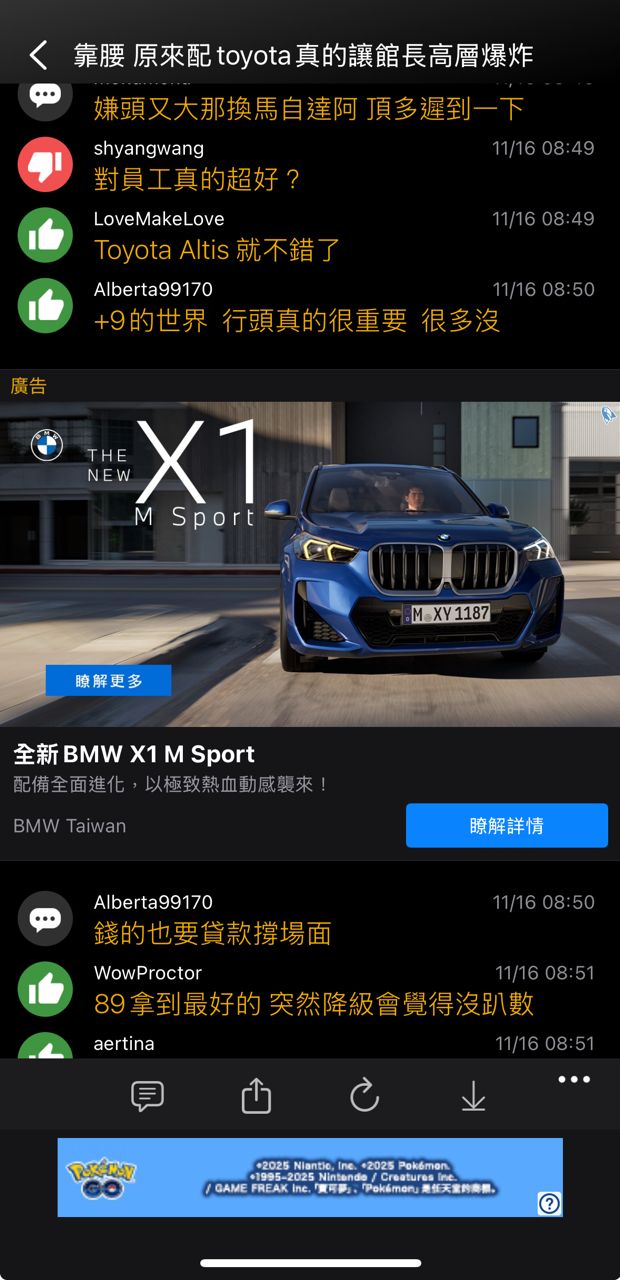Image resolution: width=620 pixels, height=1280 pixels.
Task: Tap 瞭解詳情 button for BMW X1
Action: [506, 826]
